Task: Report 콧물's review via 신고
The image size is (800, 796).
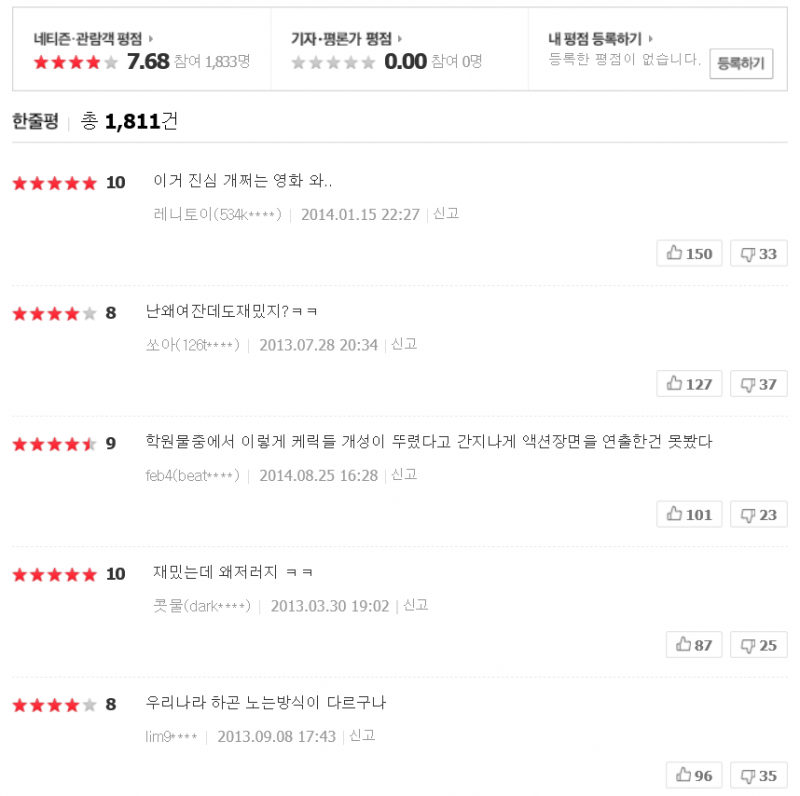Action: [415, 605]
